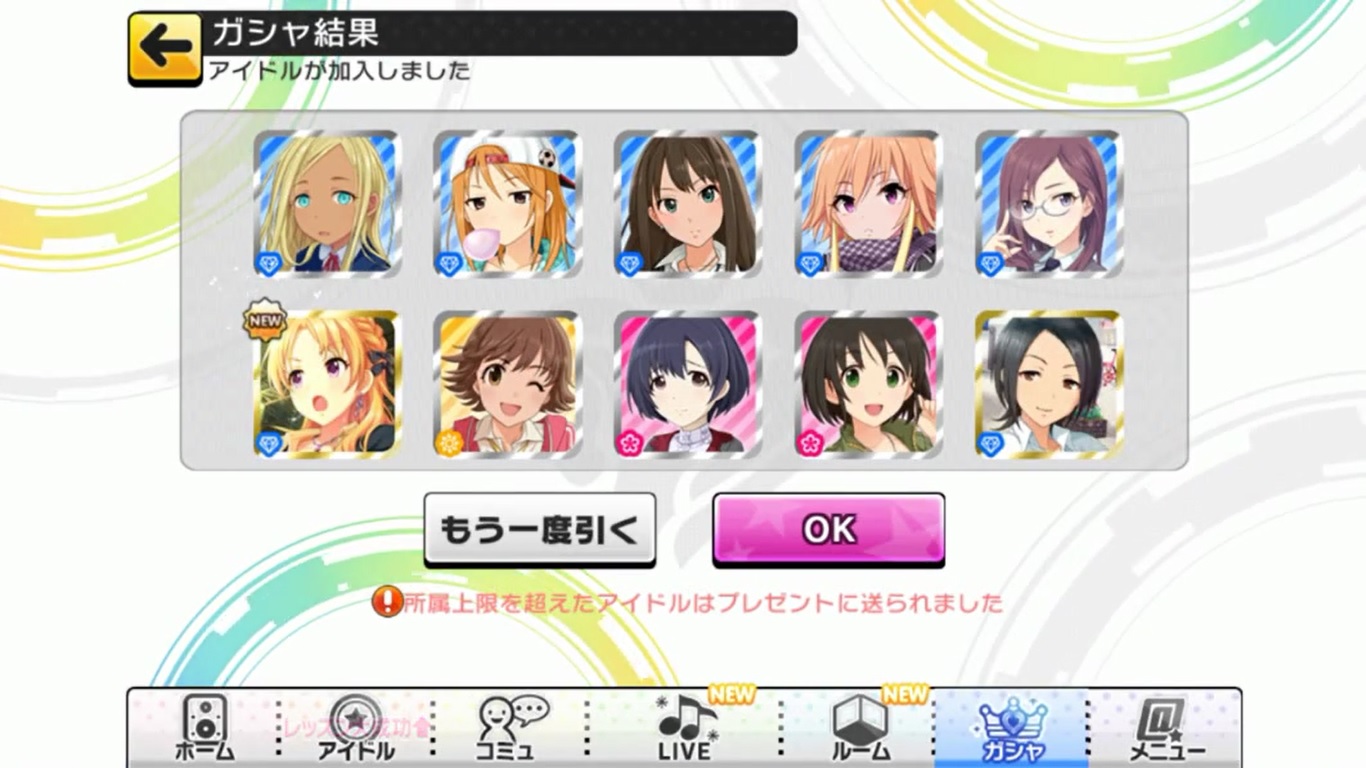Open the tanned blonde idol card
This screenshot has width=1366, height=768.
coord(326,204)
